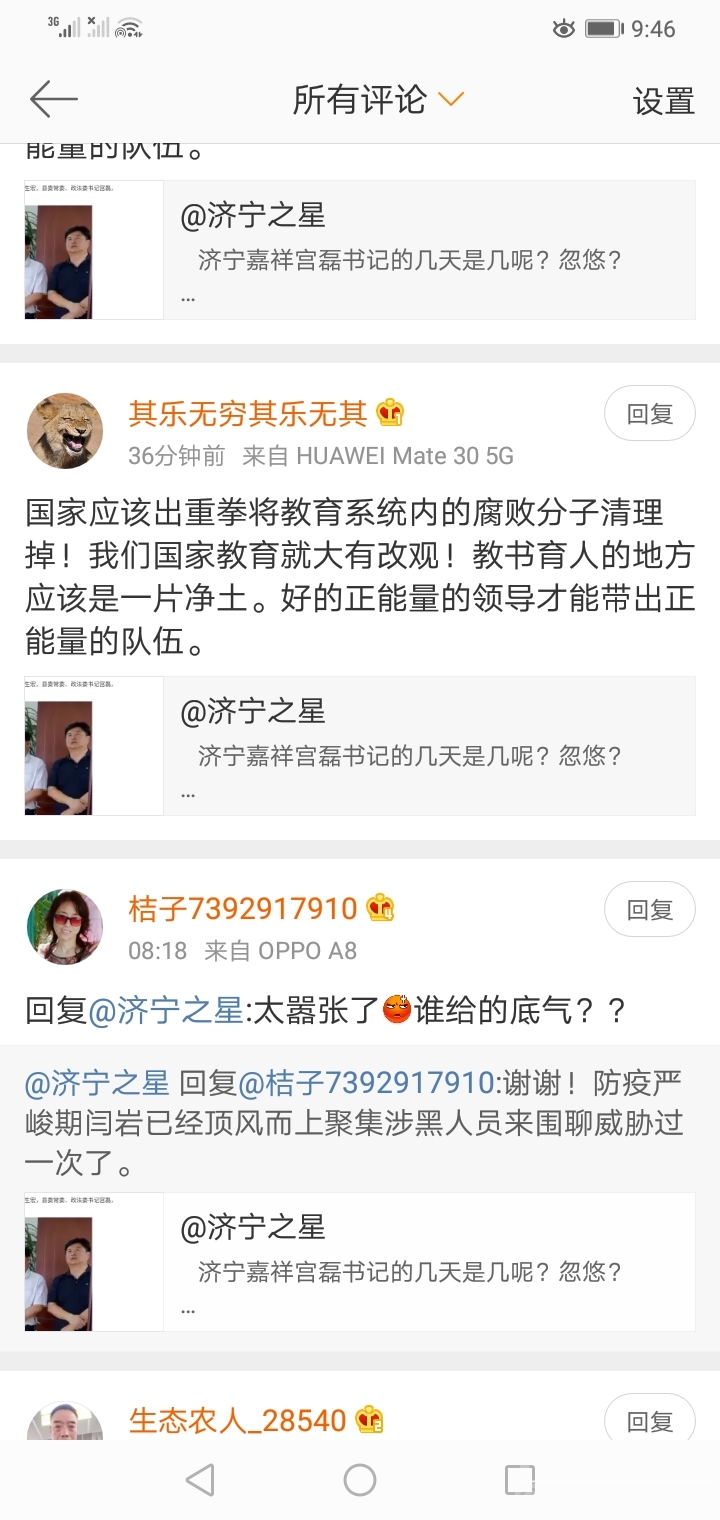Tap the crown icon next to 生态农人_28540
Image resolution: width=720 pixels, height=1520 pixels.
(371, 1419)
